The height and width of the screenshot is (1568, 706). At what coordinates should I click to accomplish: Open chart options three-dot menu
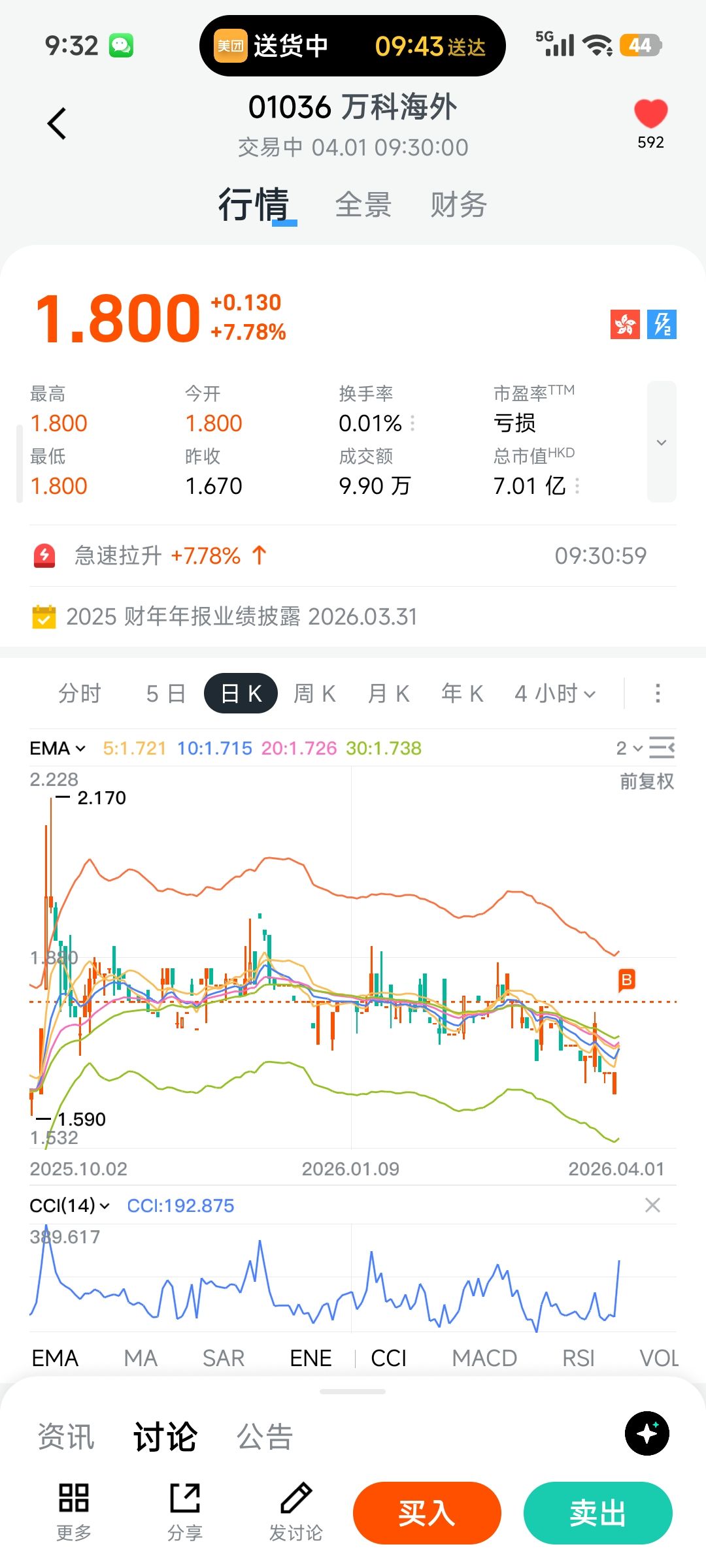(x=658, y=693)
